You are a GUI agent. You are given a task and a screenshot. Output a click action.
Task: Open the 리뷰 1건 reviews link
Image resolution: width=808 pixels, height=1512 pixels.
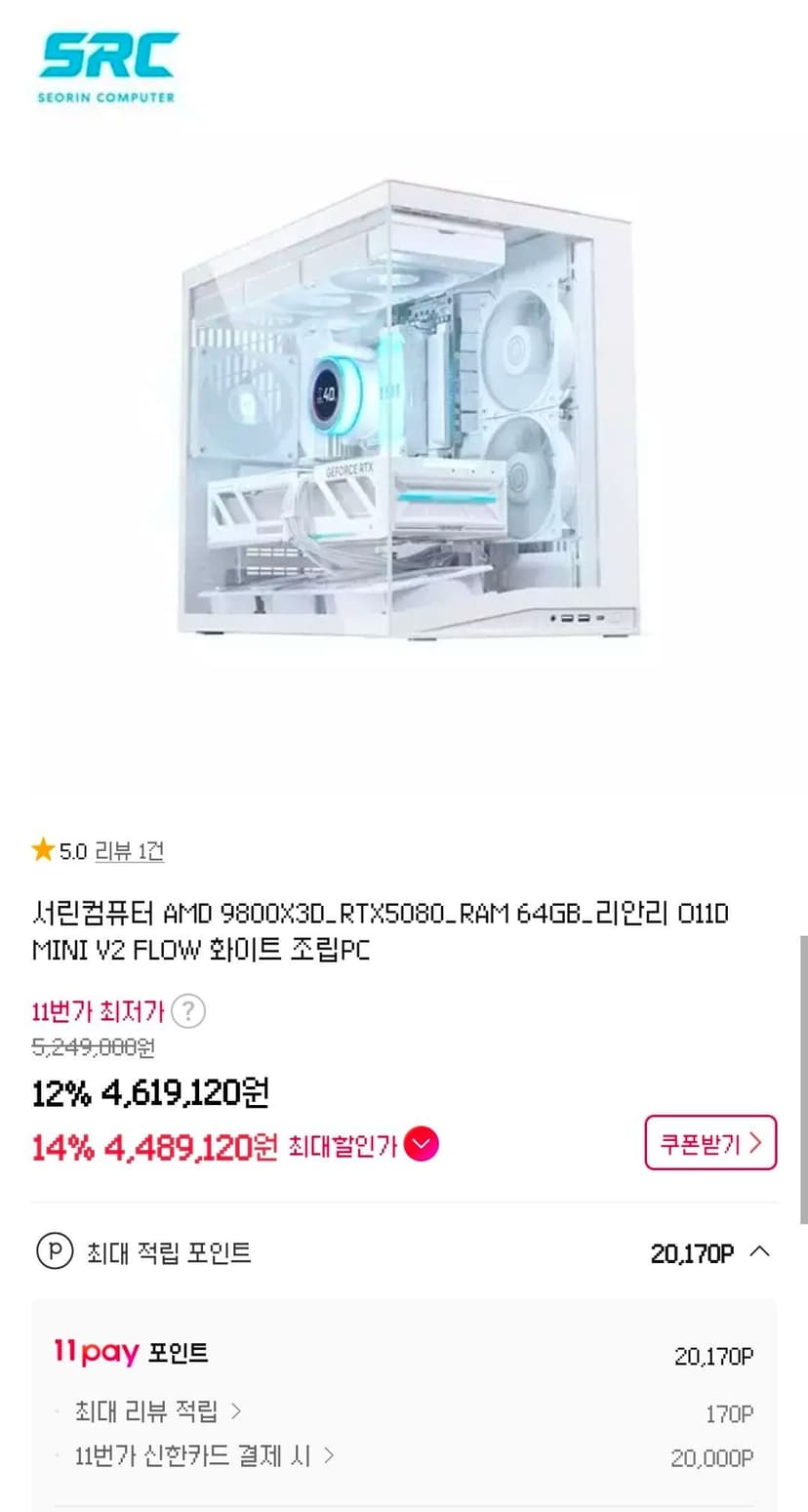pos(129,851)
